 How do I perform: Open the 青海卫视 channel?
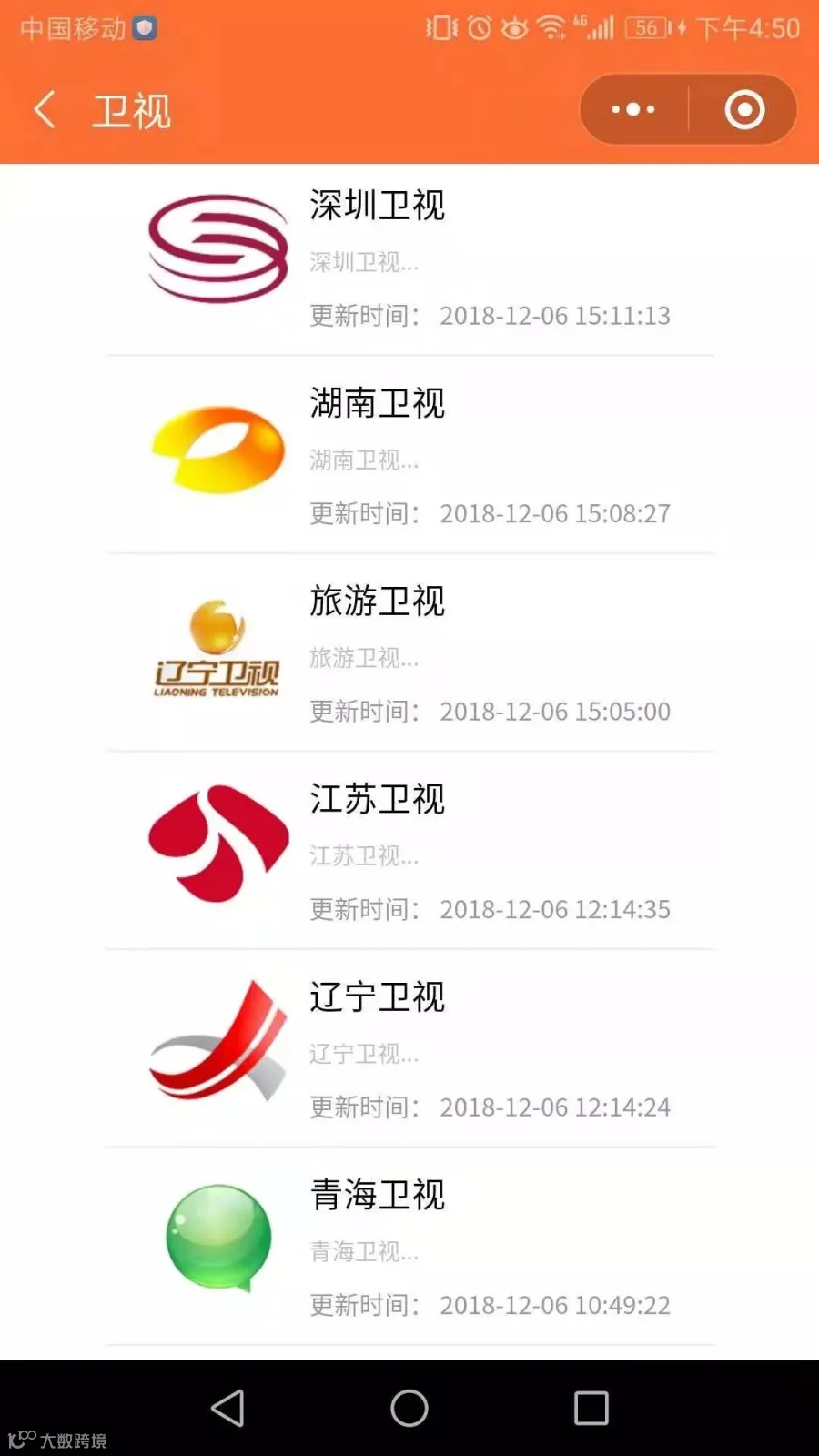pos(409,1247)
